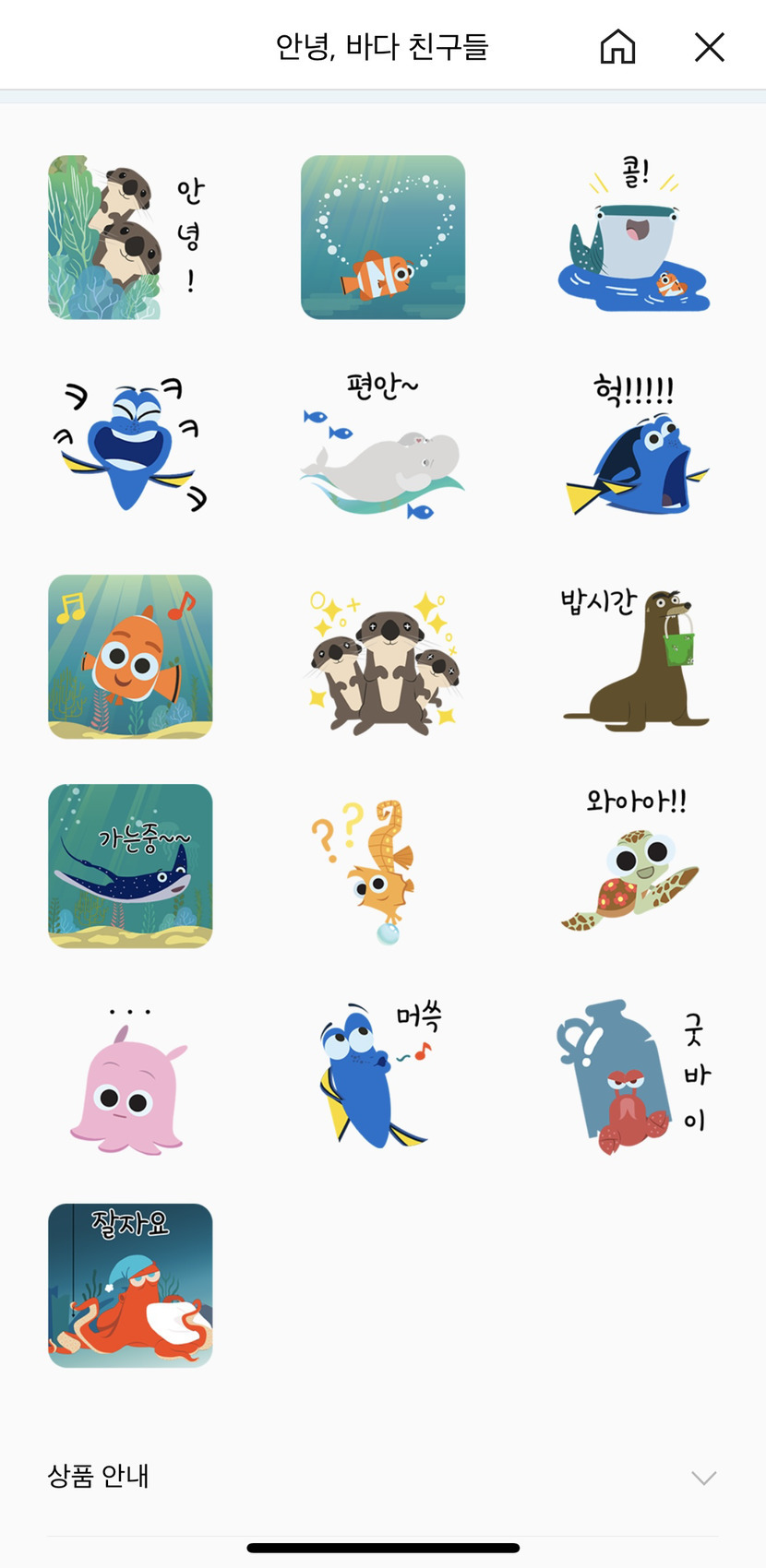Preview the whistling Dory 머쓱 sticker
766x1568 pixels.
point(383,1075)
